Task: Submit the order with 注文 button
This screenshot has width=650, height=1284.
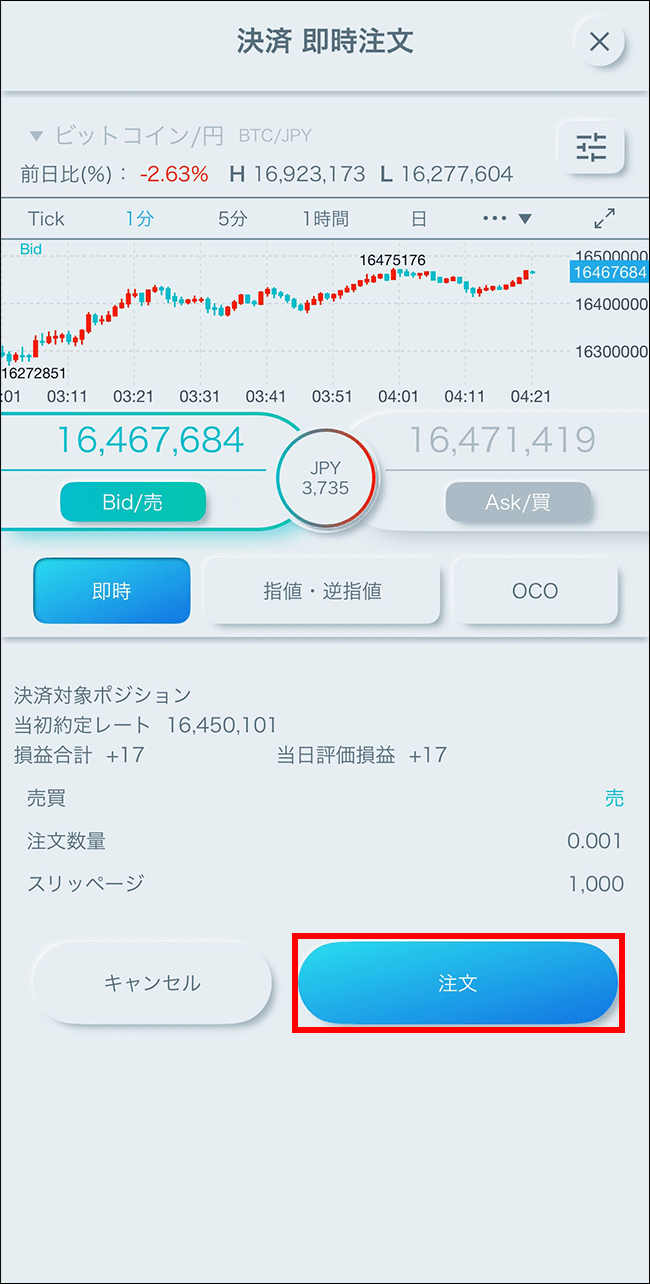Action: (x=458, y=983)
